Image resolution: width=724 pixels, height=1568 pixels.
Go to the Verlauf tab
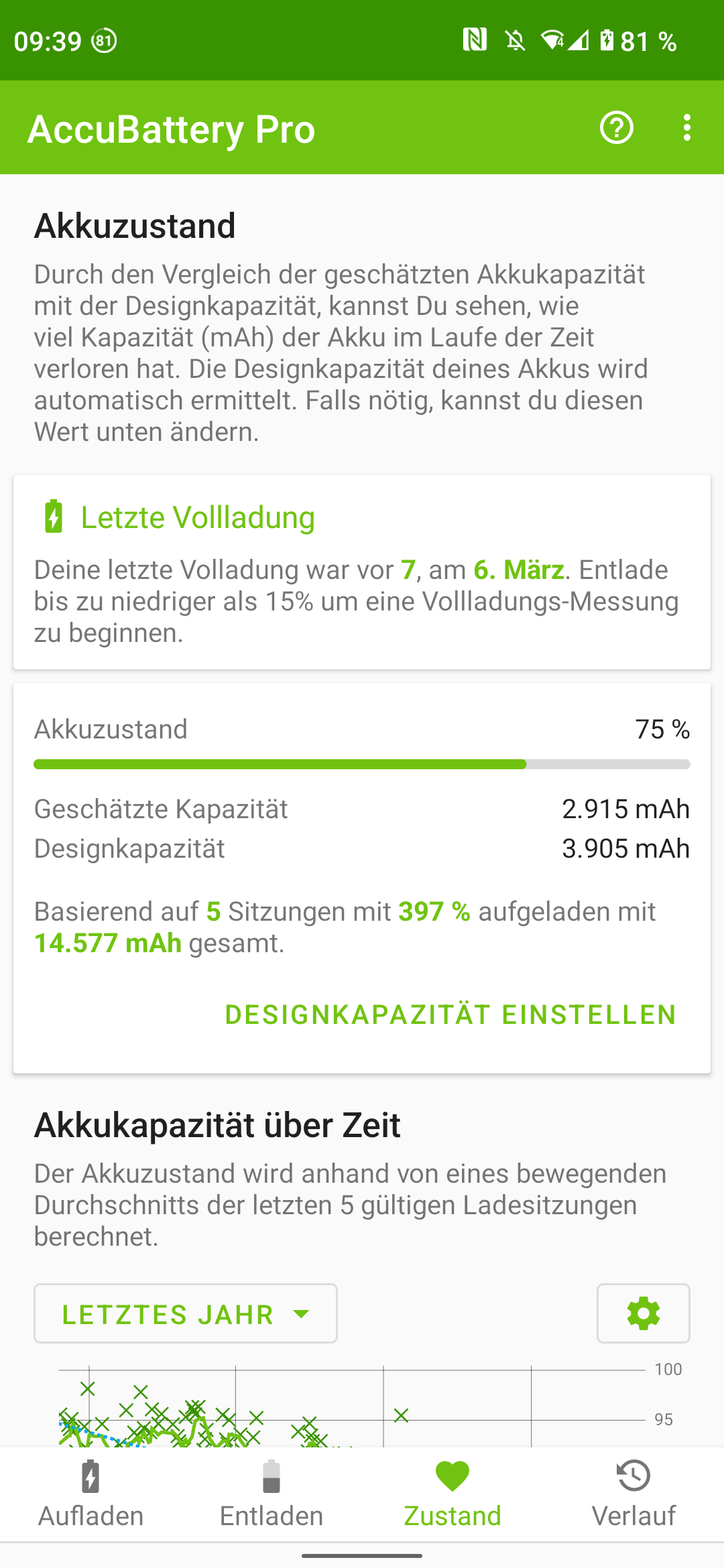(x=633, y=1494)
